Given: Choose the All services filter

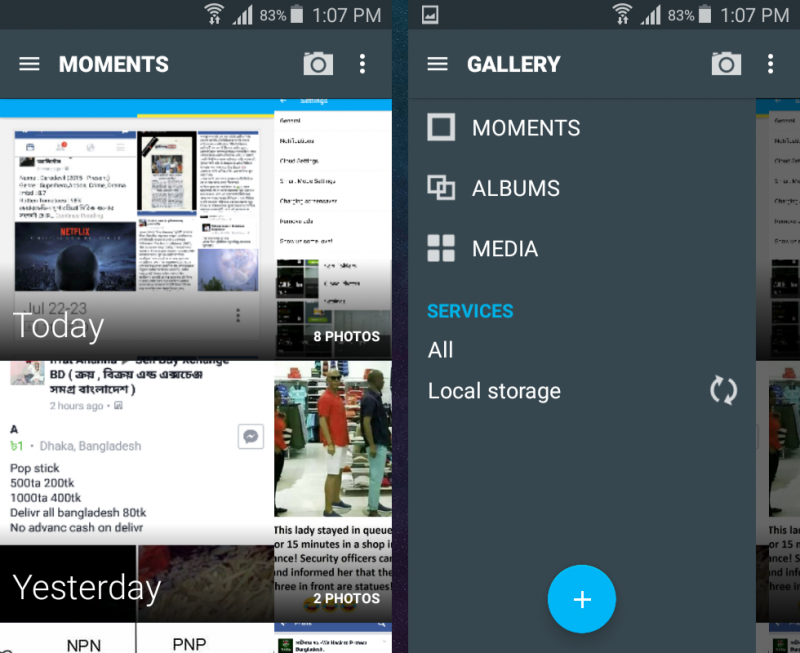Looking at the screenshot, I should point(441,350).
